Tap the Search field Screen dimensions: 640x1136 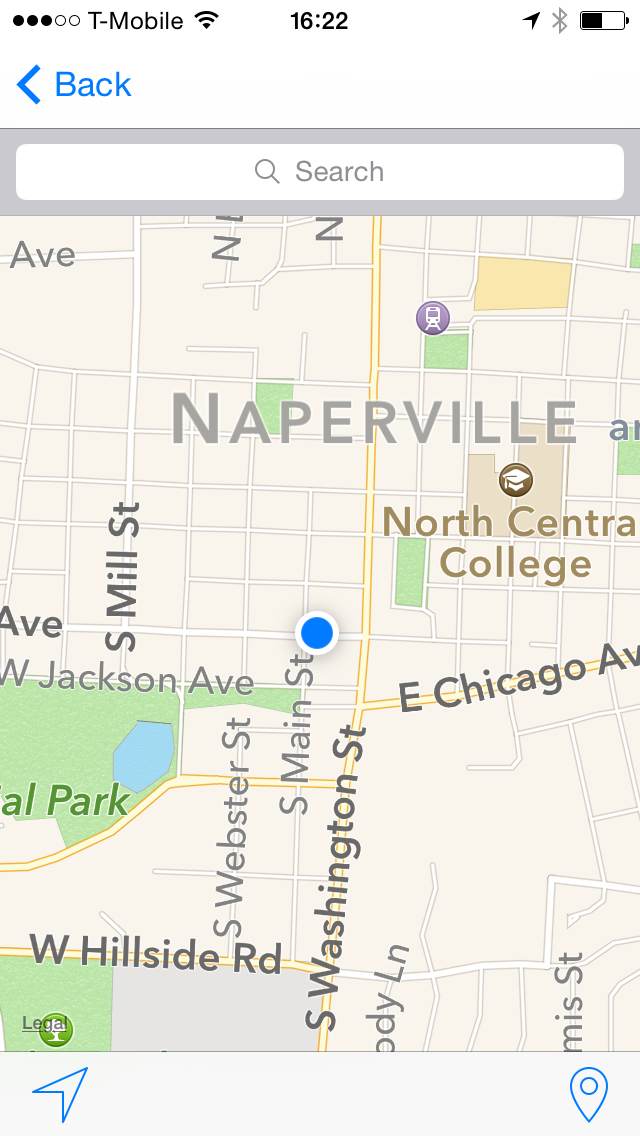(320, 172)
